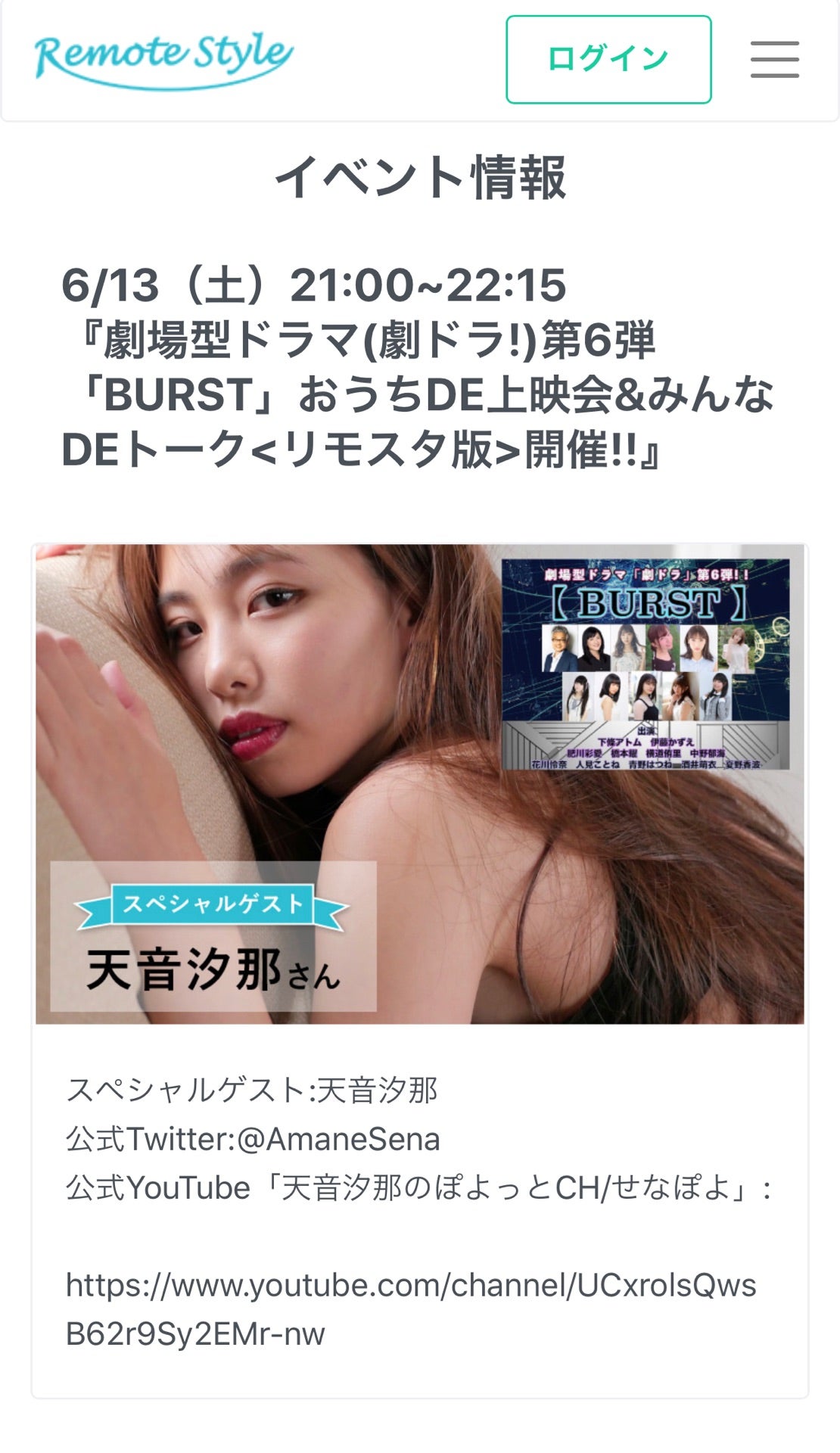Viewport: 840px width, 1453px height.
Task: Open the hamburger menu
Action: click(774, 60)
